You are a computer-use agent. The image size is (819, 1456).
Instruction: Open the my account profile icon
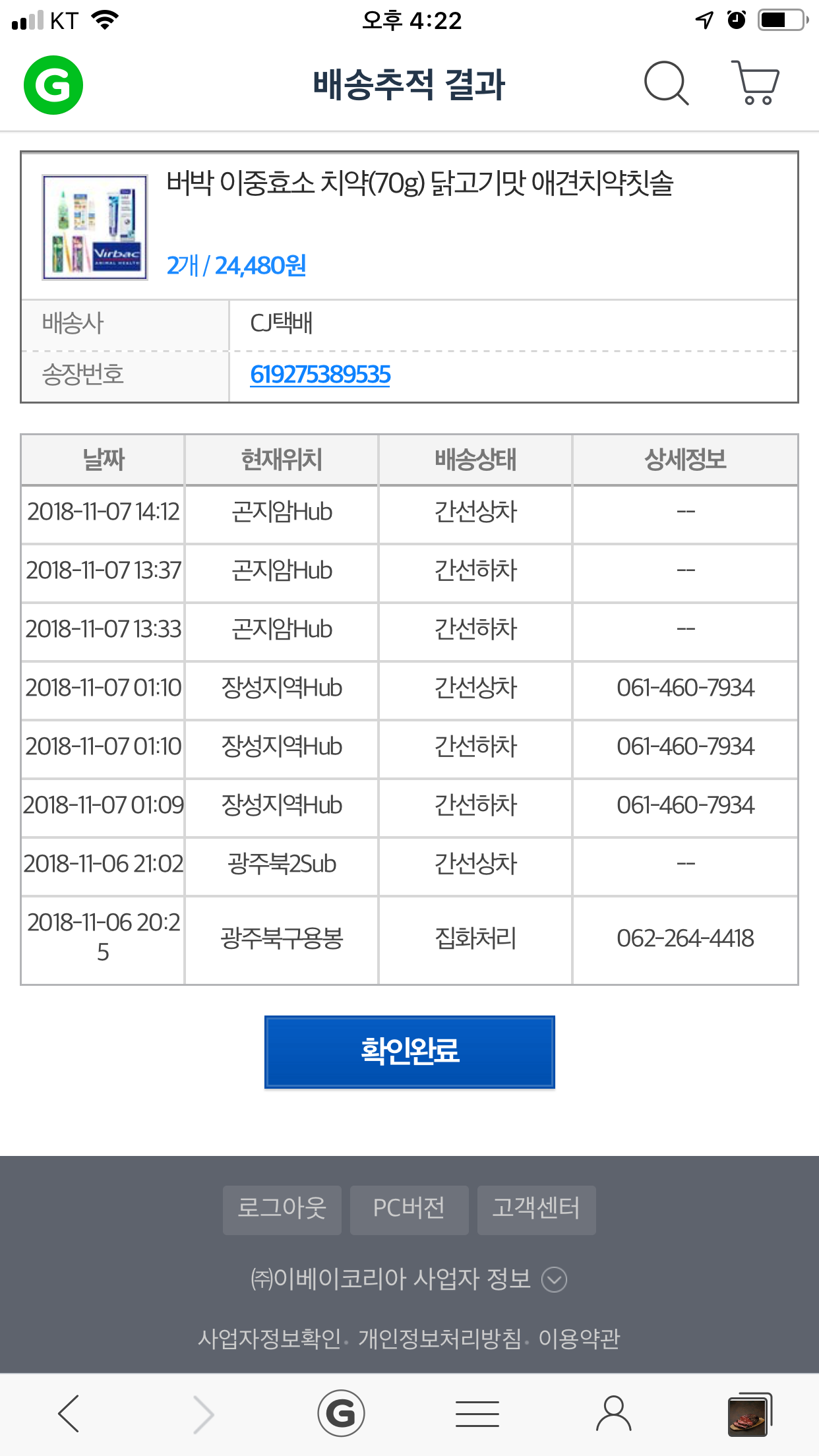point(613,1414)
